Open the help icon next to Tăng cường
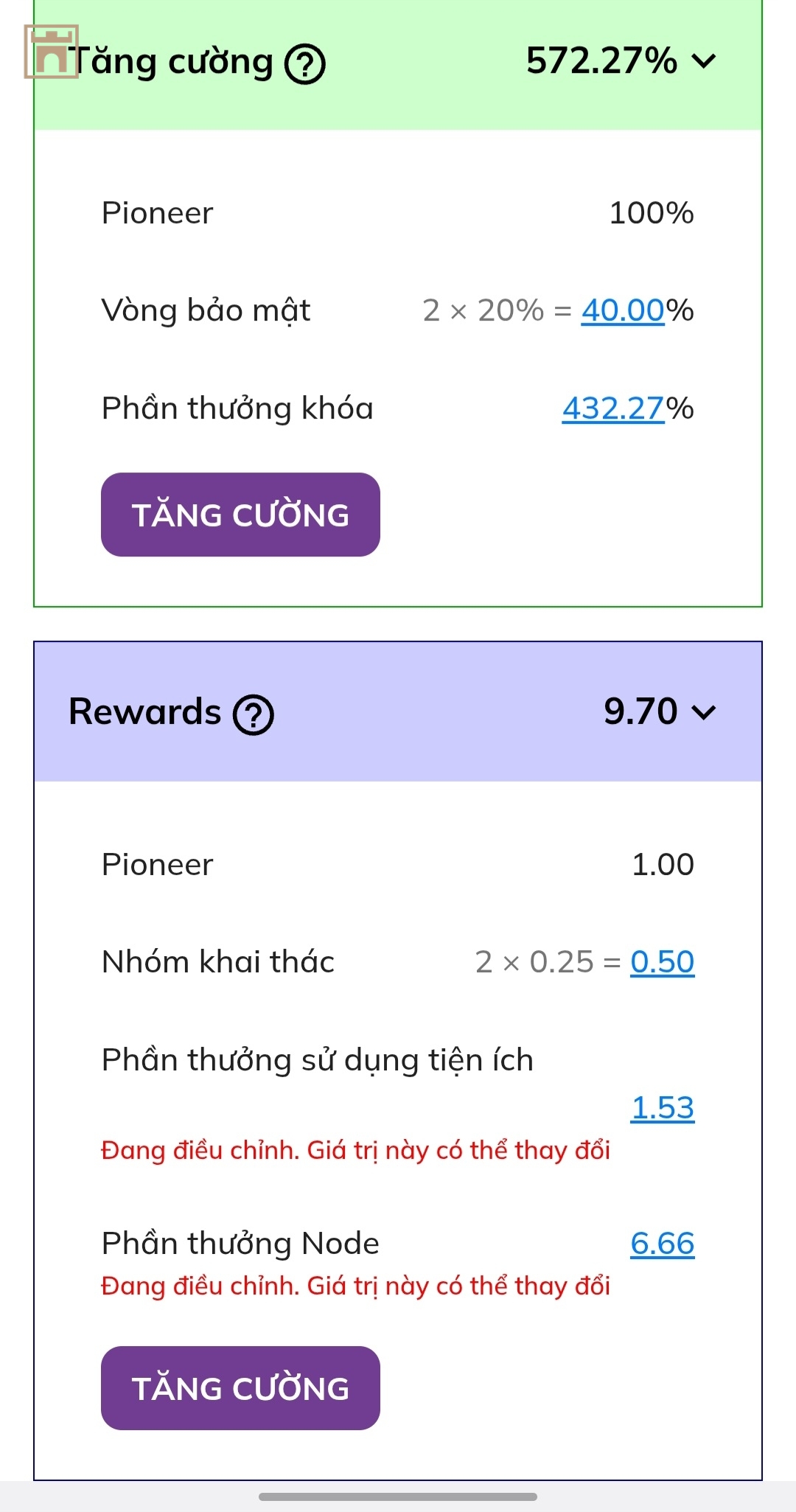 [305, 64]
